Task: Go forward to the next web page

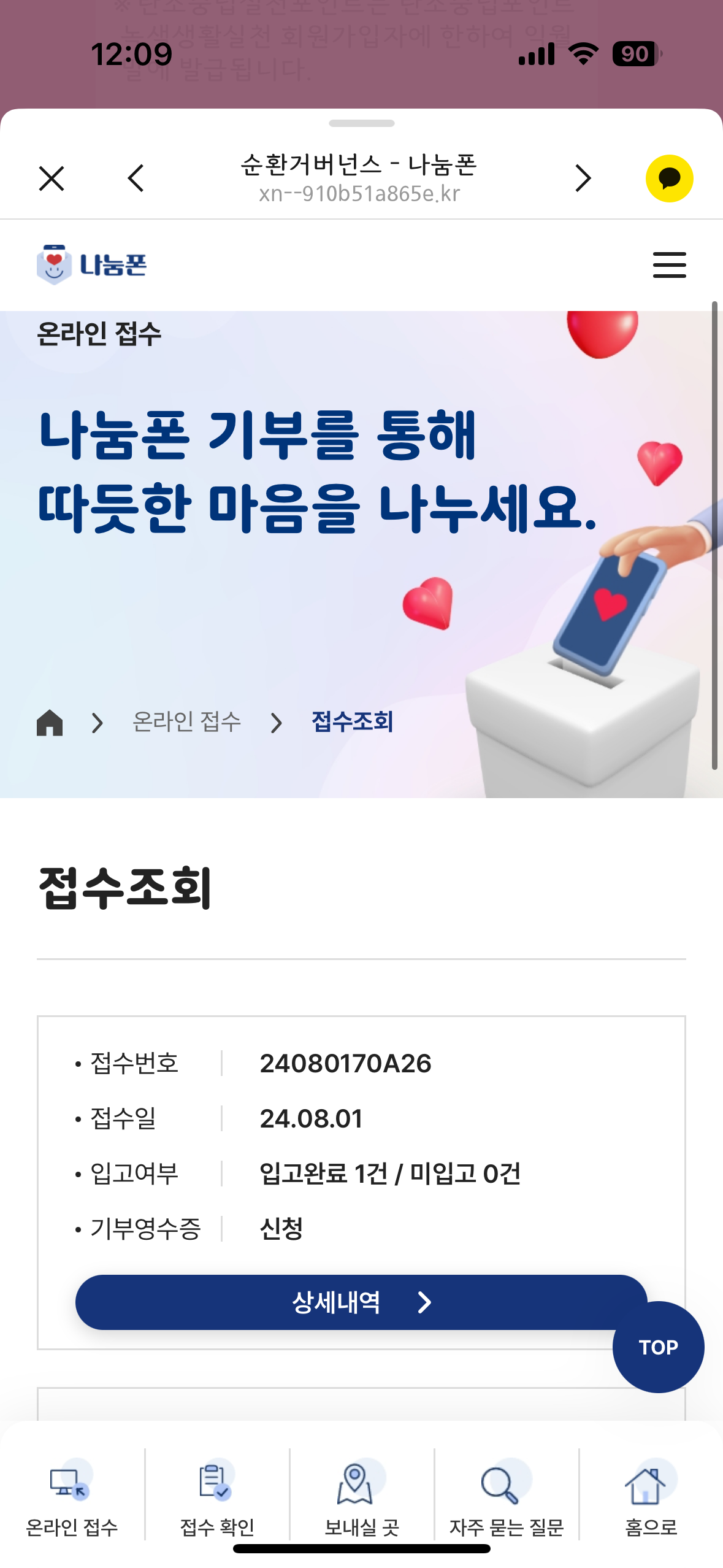Action: click(583, 179)
